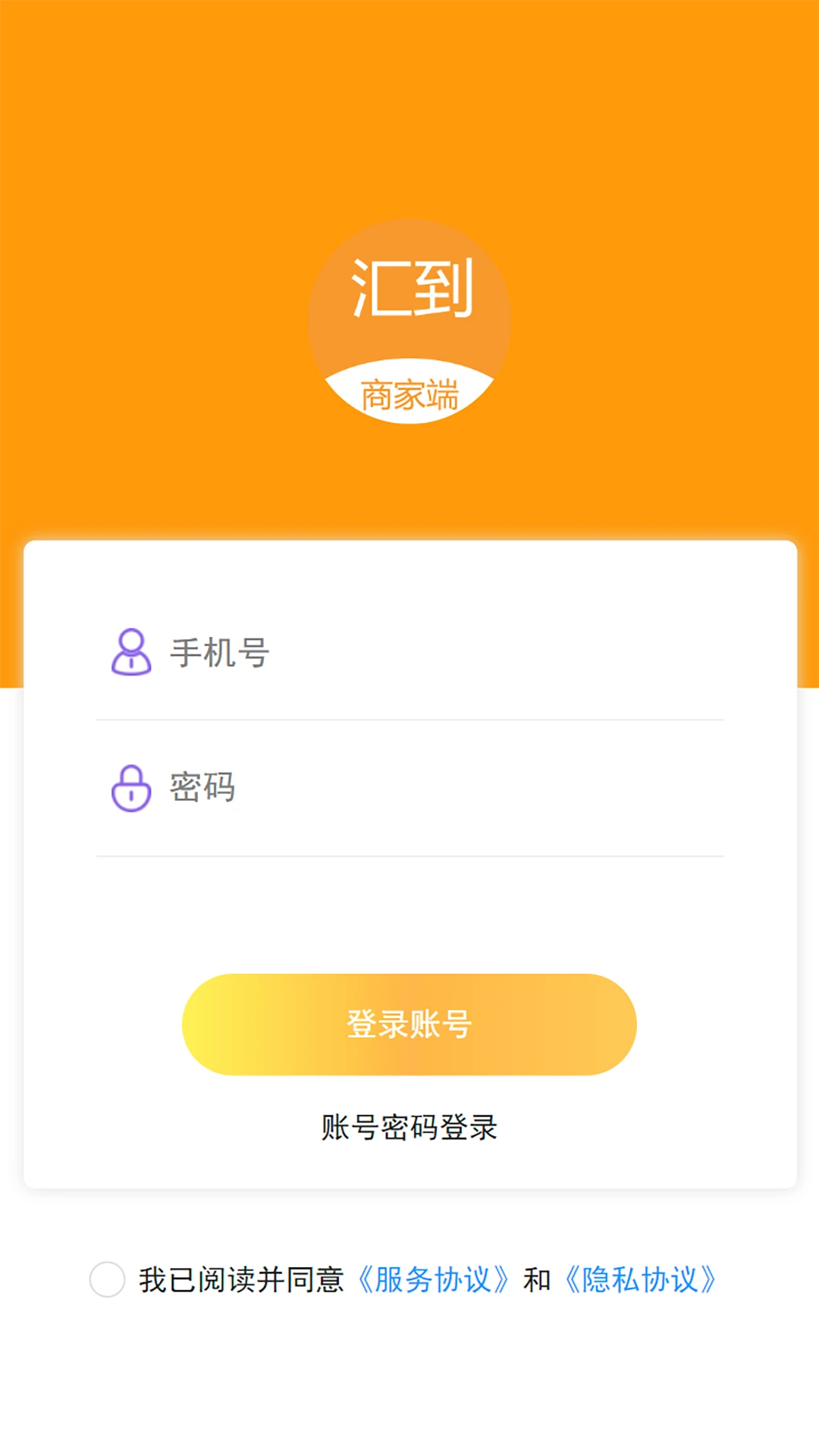Click the 汇到 circular app logo

(x=409, y=318)
